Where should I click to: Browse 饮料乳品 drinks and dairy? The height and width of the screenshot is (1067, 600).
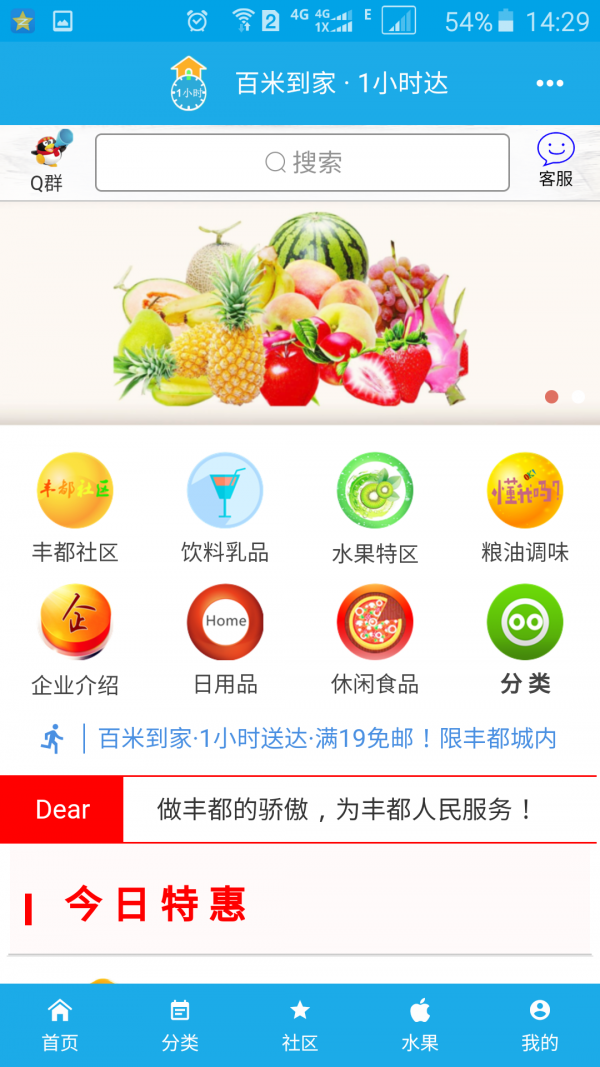click(225, 507)
